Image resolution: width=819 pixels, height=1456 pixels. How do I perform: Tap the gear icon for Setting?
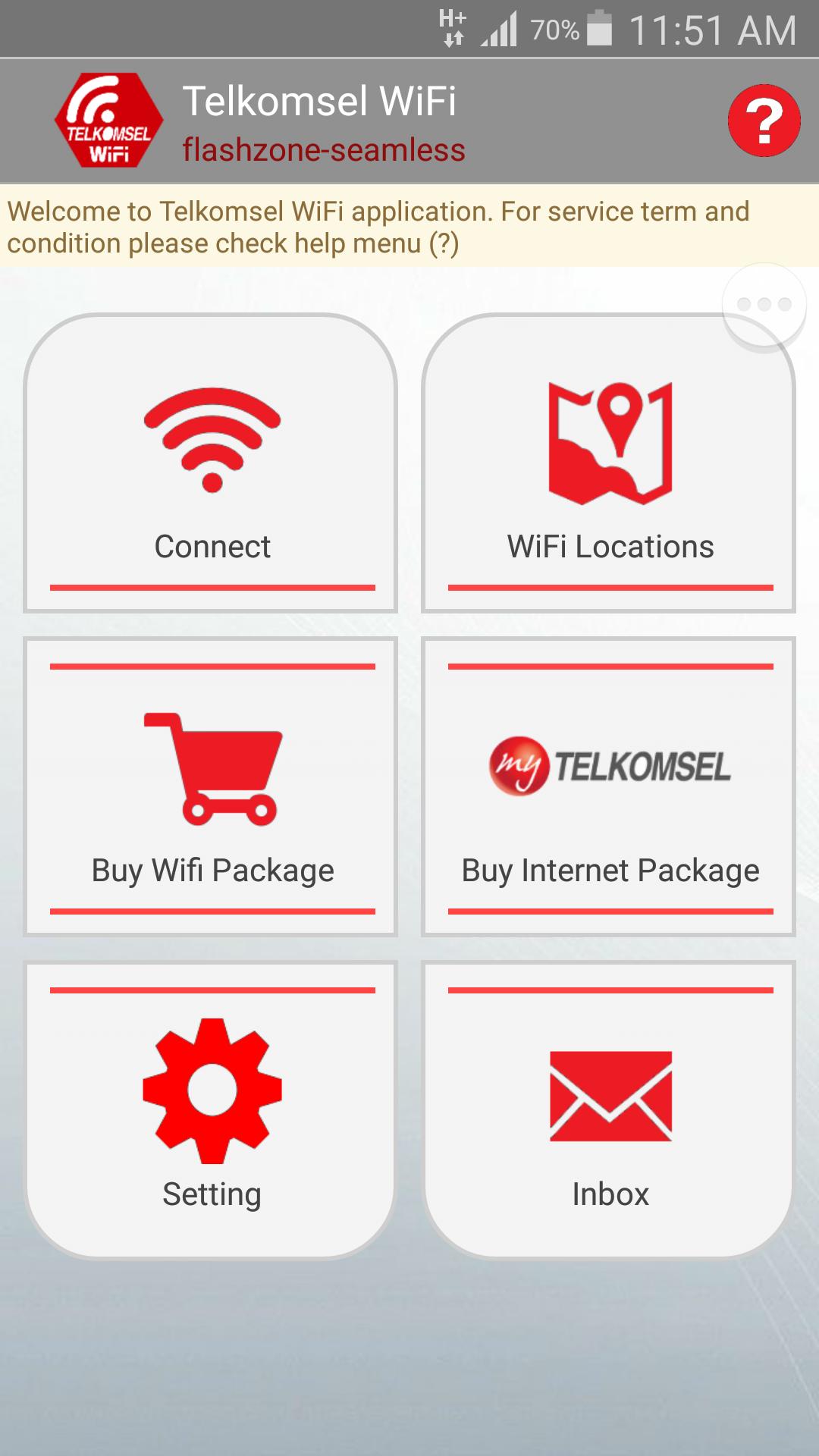tap(211, 1090)
